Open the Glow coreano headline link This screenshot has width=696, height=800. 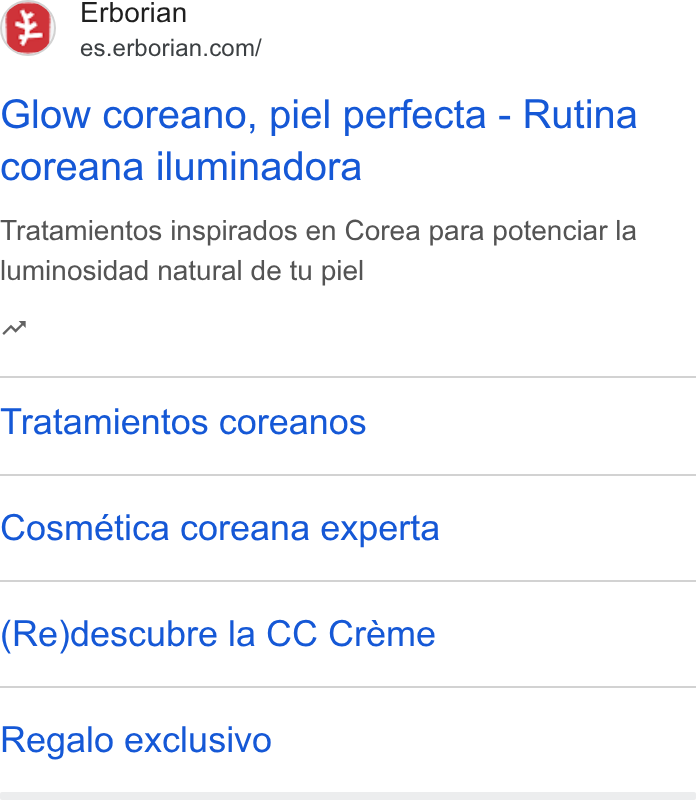(x=319, y=140)
